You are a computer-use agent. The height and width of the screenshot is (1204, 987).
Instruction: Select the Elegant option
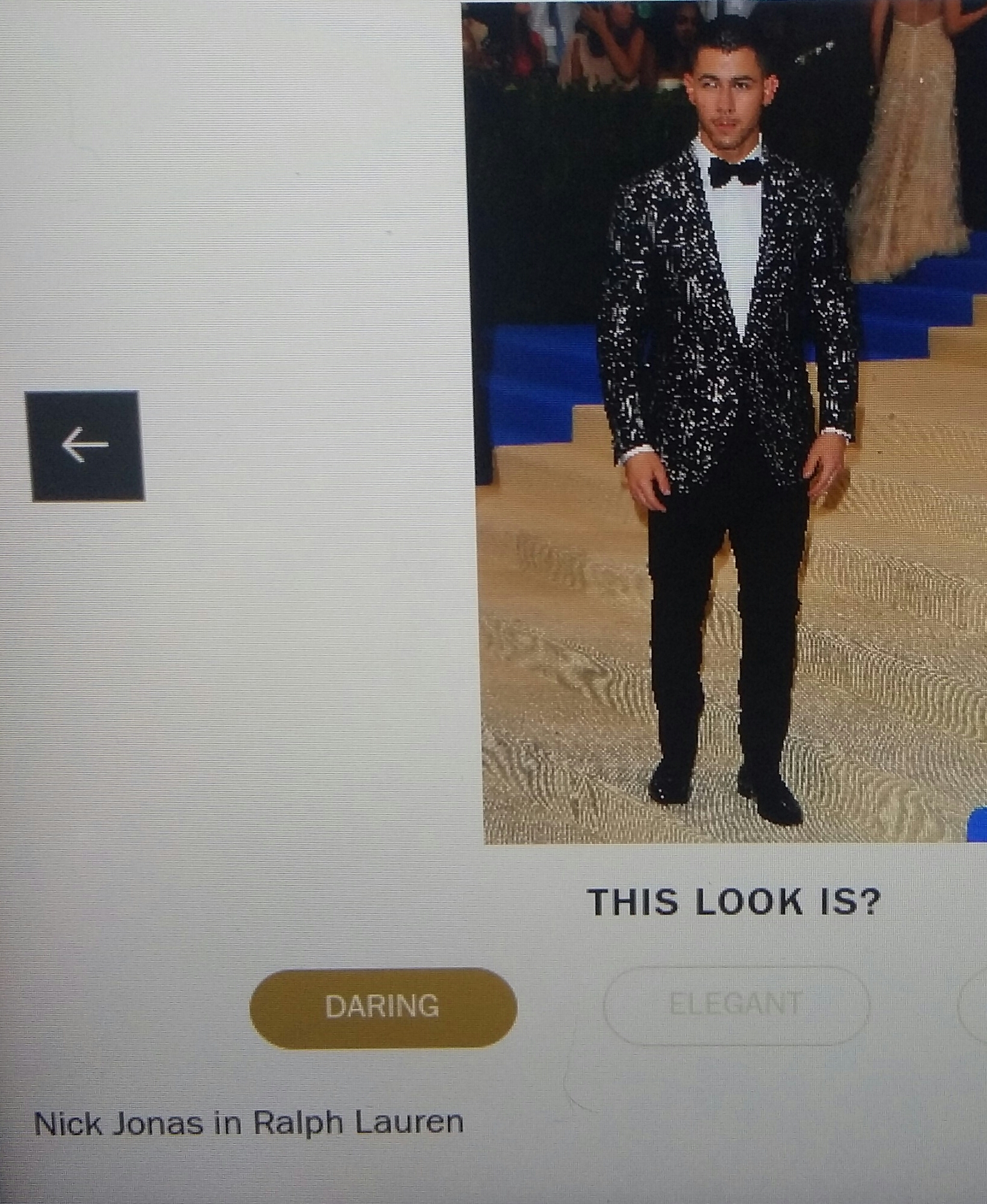(x=736, y=1004)
